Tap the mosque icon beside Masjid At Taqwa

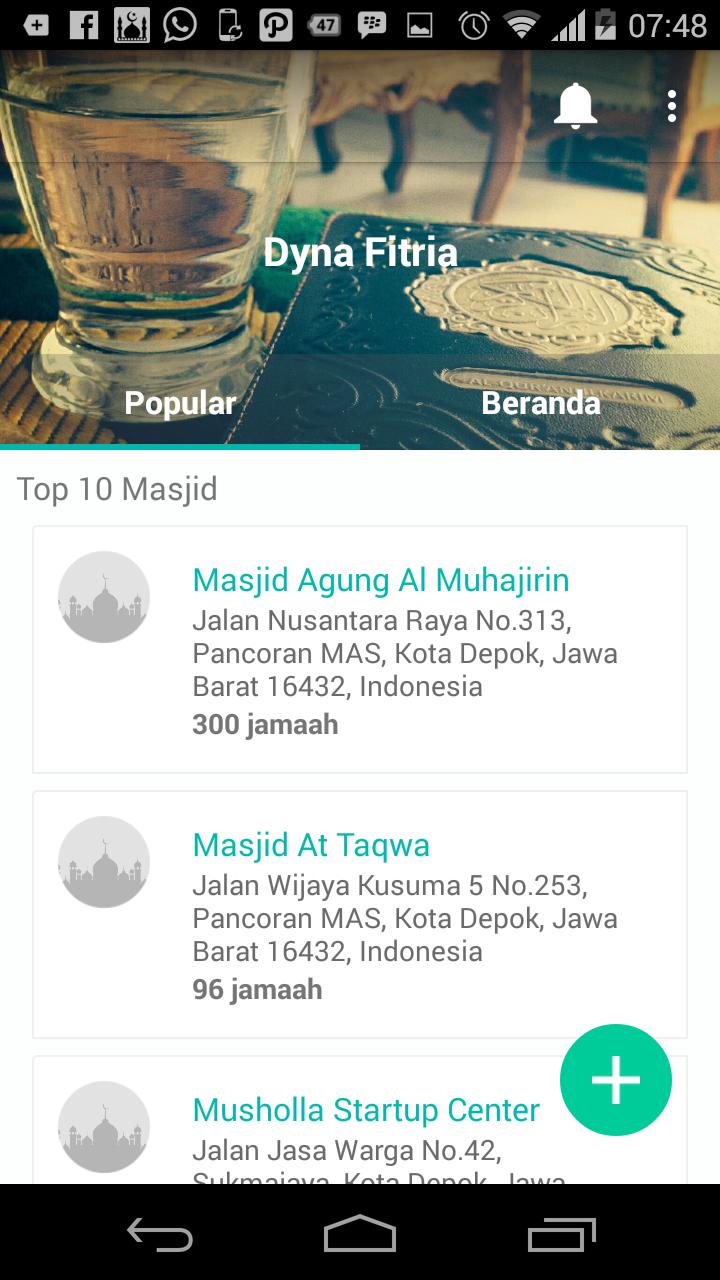coord(103,861)
